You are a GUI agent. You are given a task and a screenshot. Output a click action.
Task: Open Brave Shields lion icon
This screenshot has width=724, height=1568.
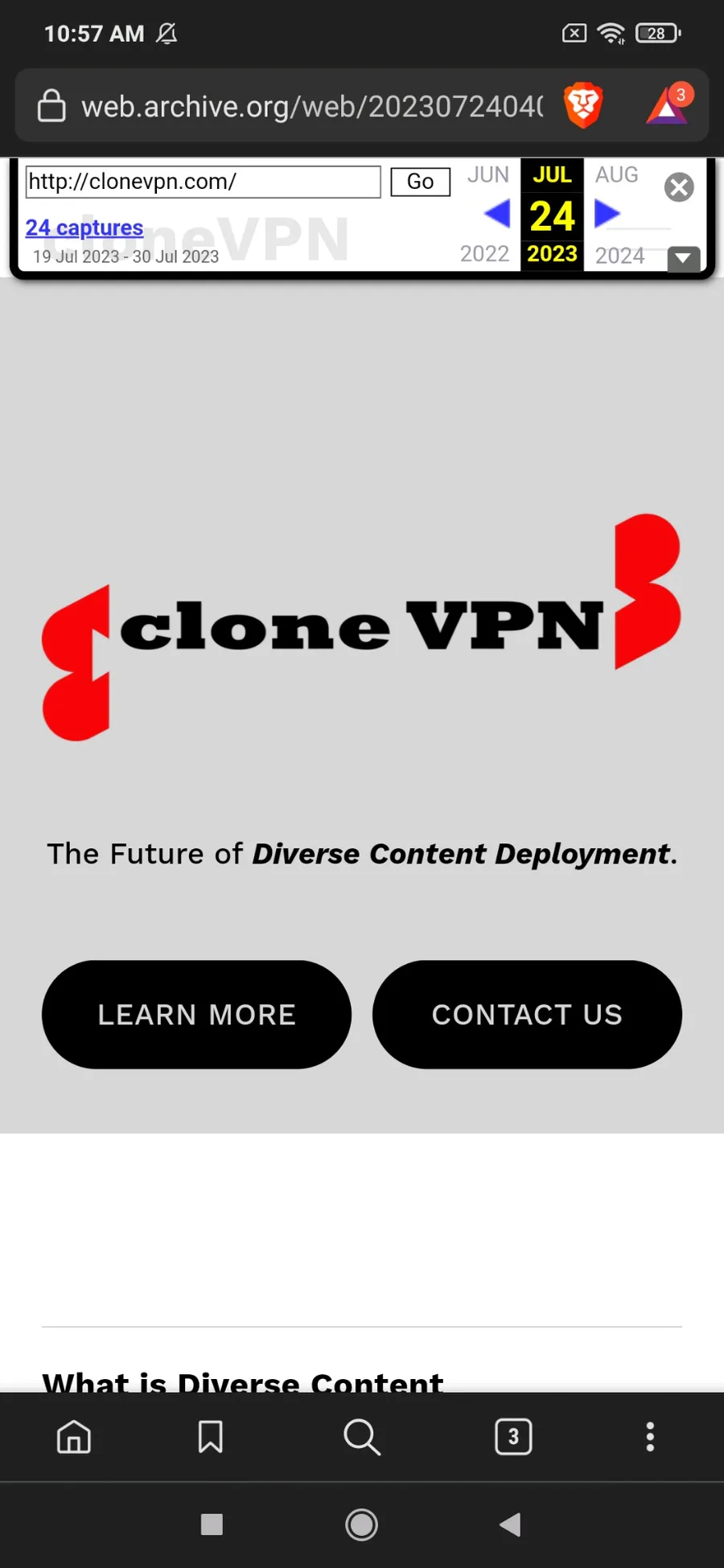point(583,105)
